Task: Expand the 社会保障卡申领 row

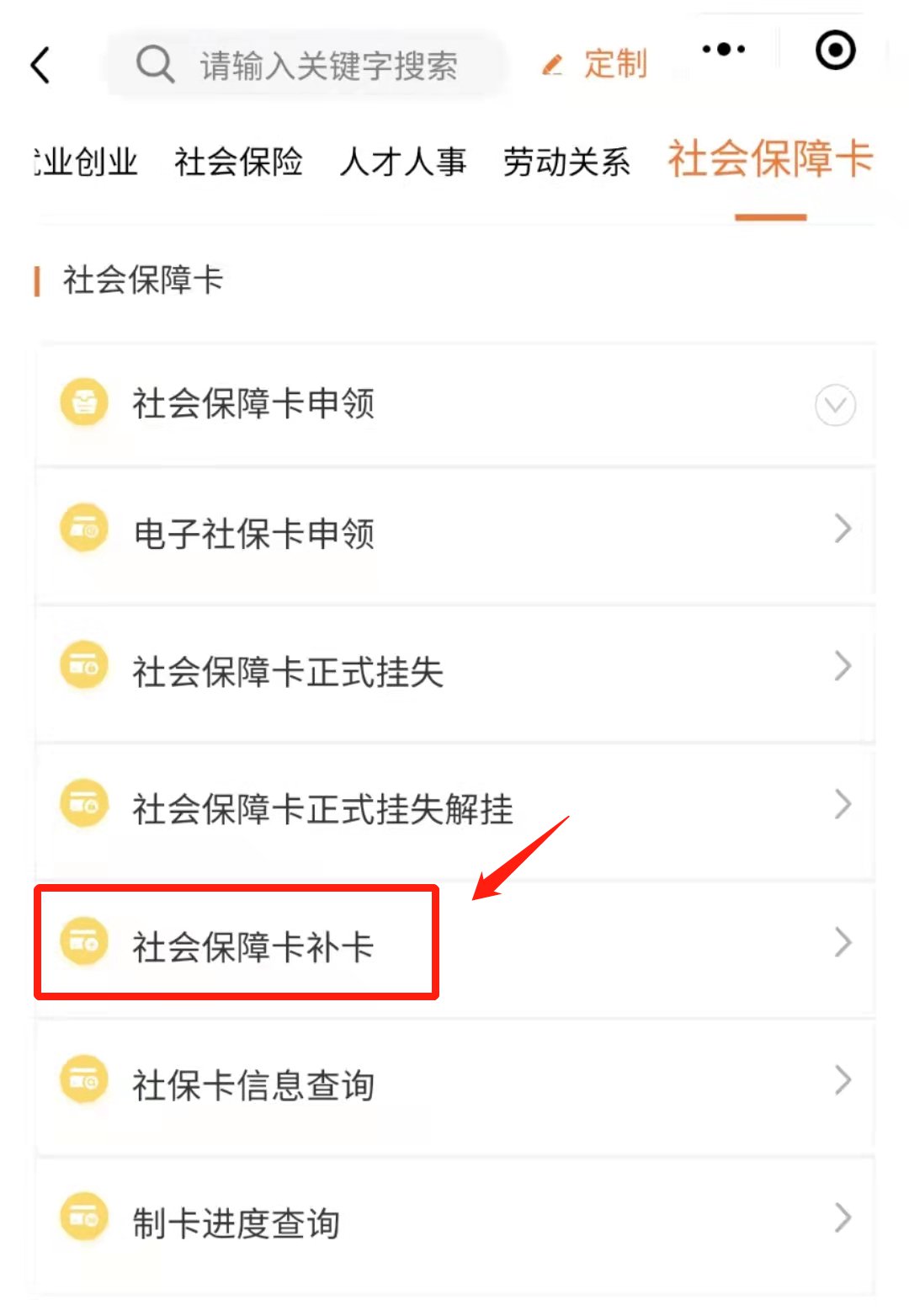Action: pos(454,404)
